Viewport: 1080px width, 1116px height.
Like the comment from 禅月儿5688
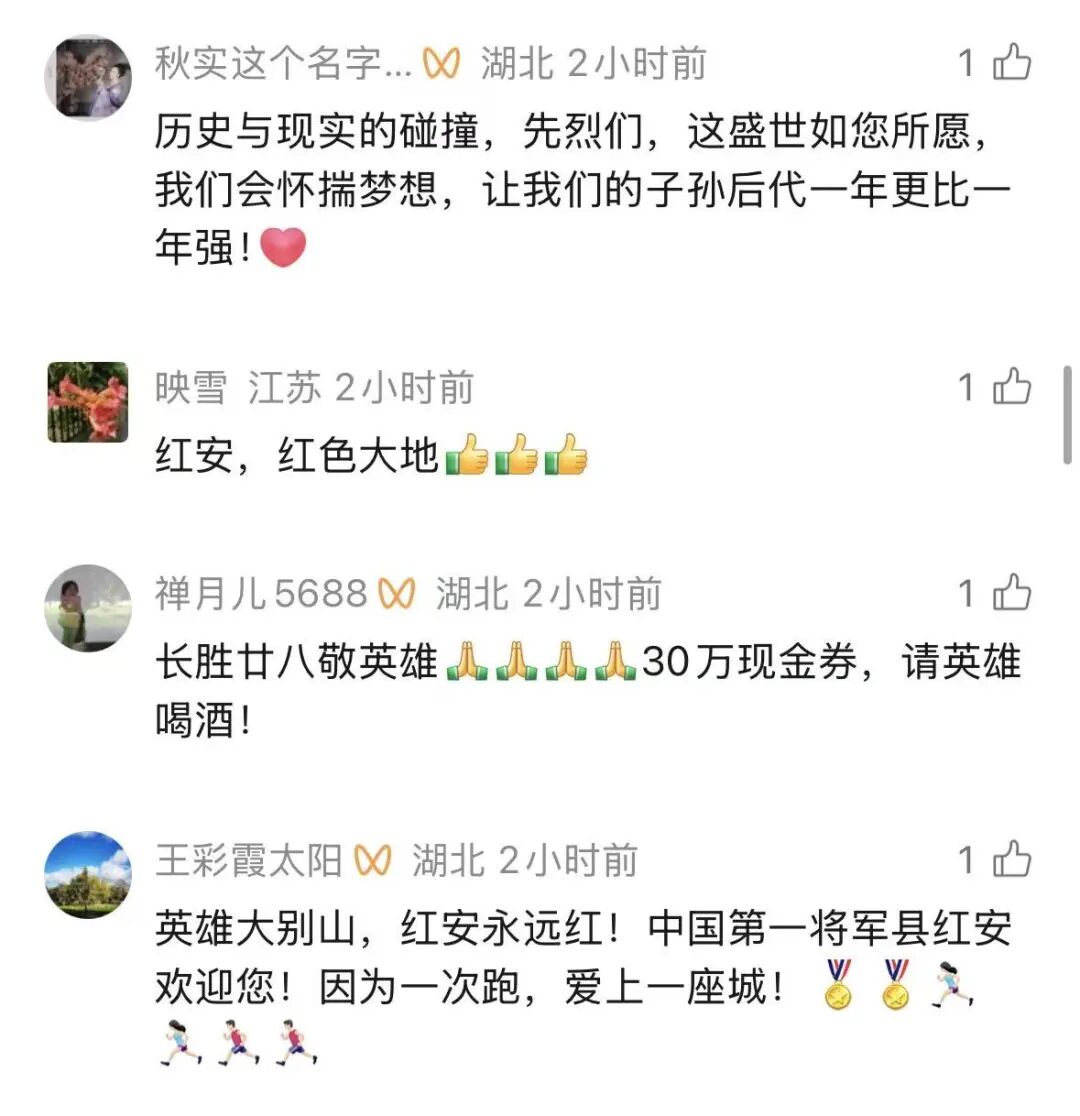[x=1012, y=593]
